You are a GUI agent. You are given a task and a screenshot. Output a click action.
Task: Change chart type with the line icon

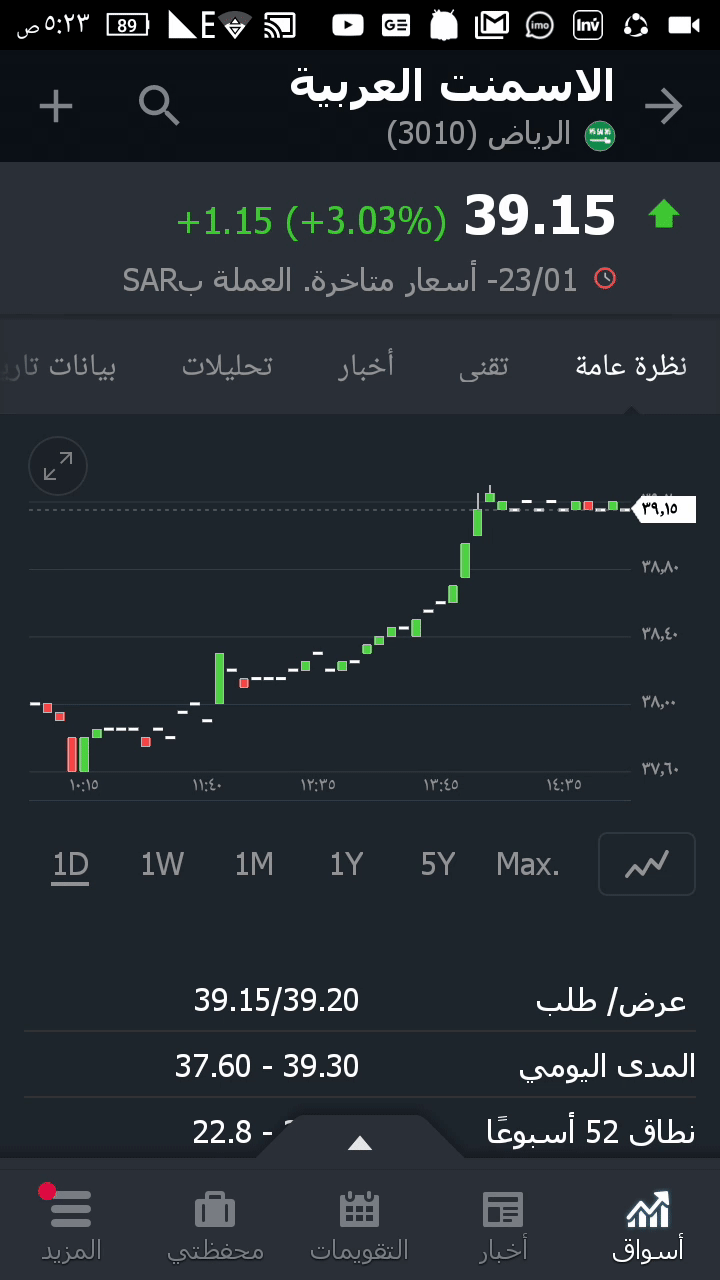pyautogui.click(x=646, y=864)
